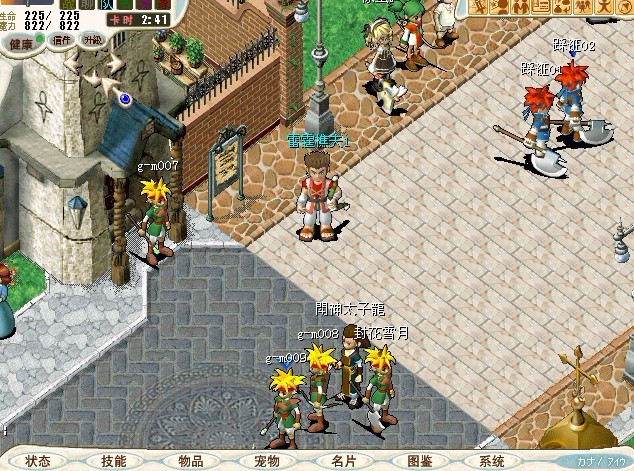Open the 物品 items menu
Viewport: 634px width, 471px height.
click(190, 461)
